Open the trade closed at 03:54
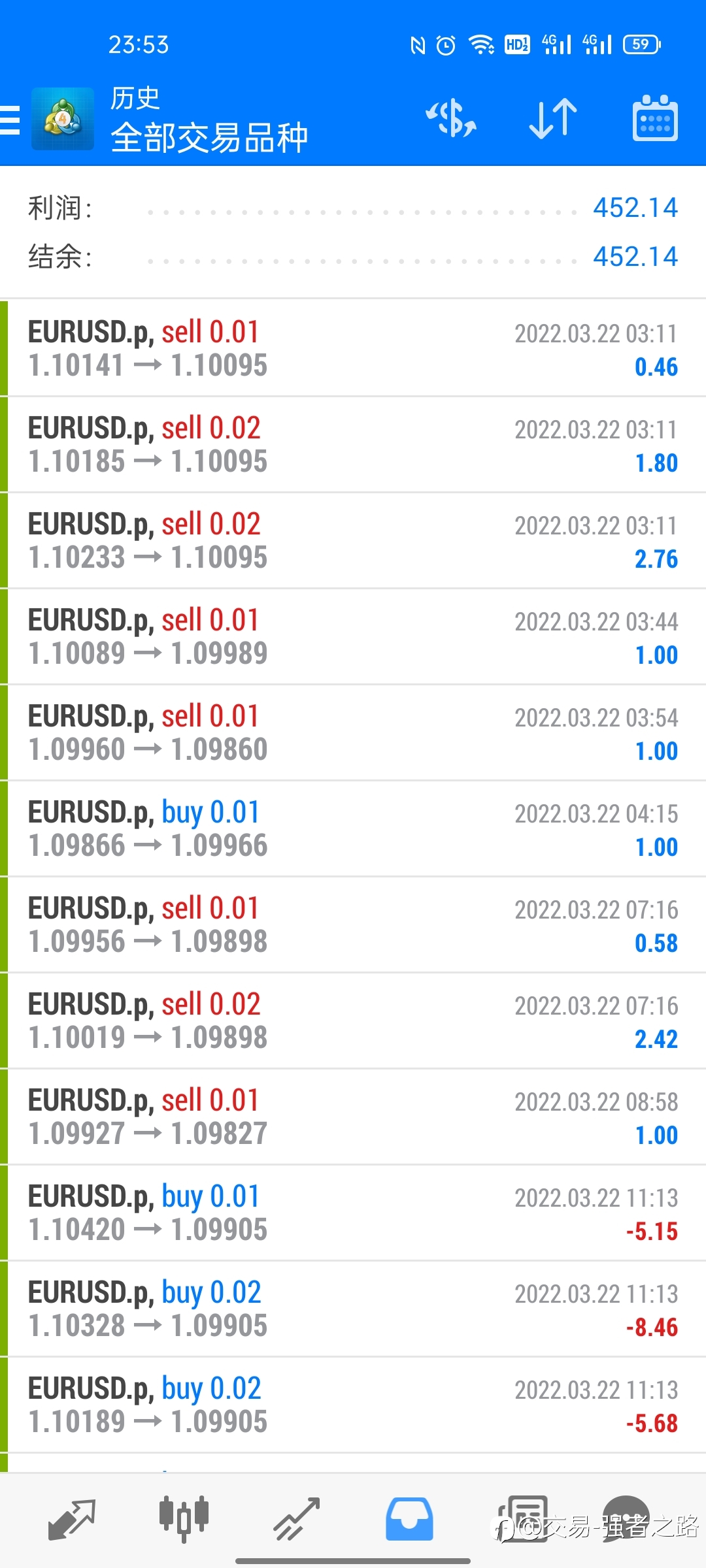 [353, 732]
